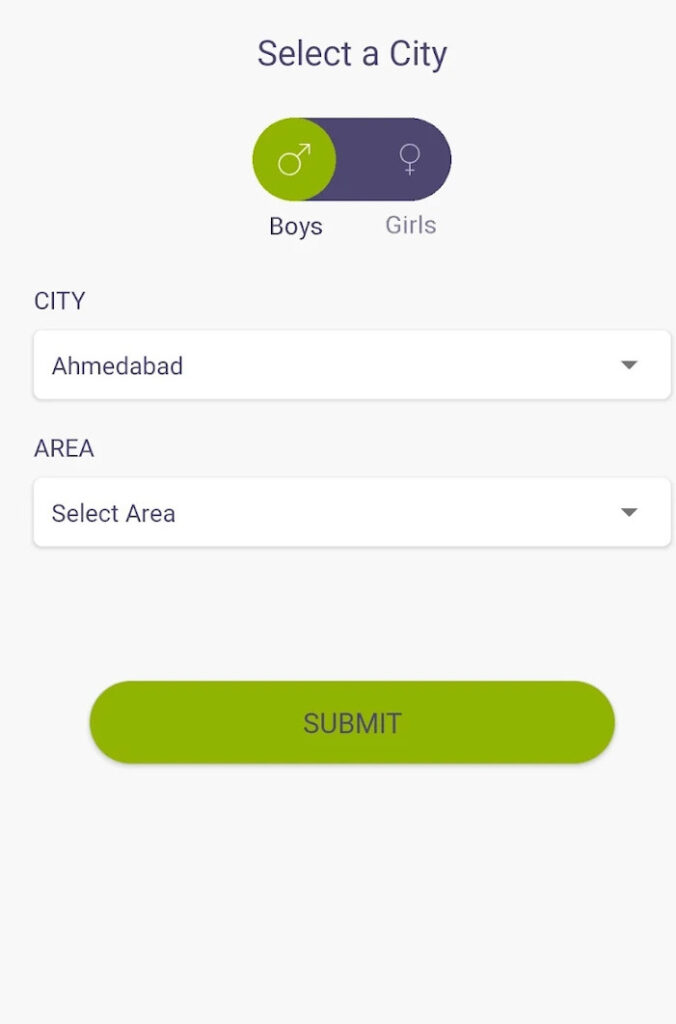Open the City dropdown showing Ahmedabad

pyautogui.click(x=352, y=365)
